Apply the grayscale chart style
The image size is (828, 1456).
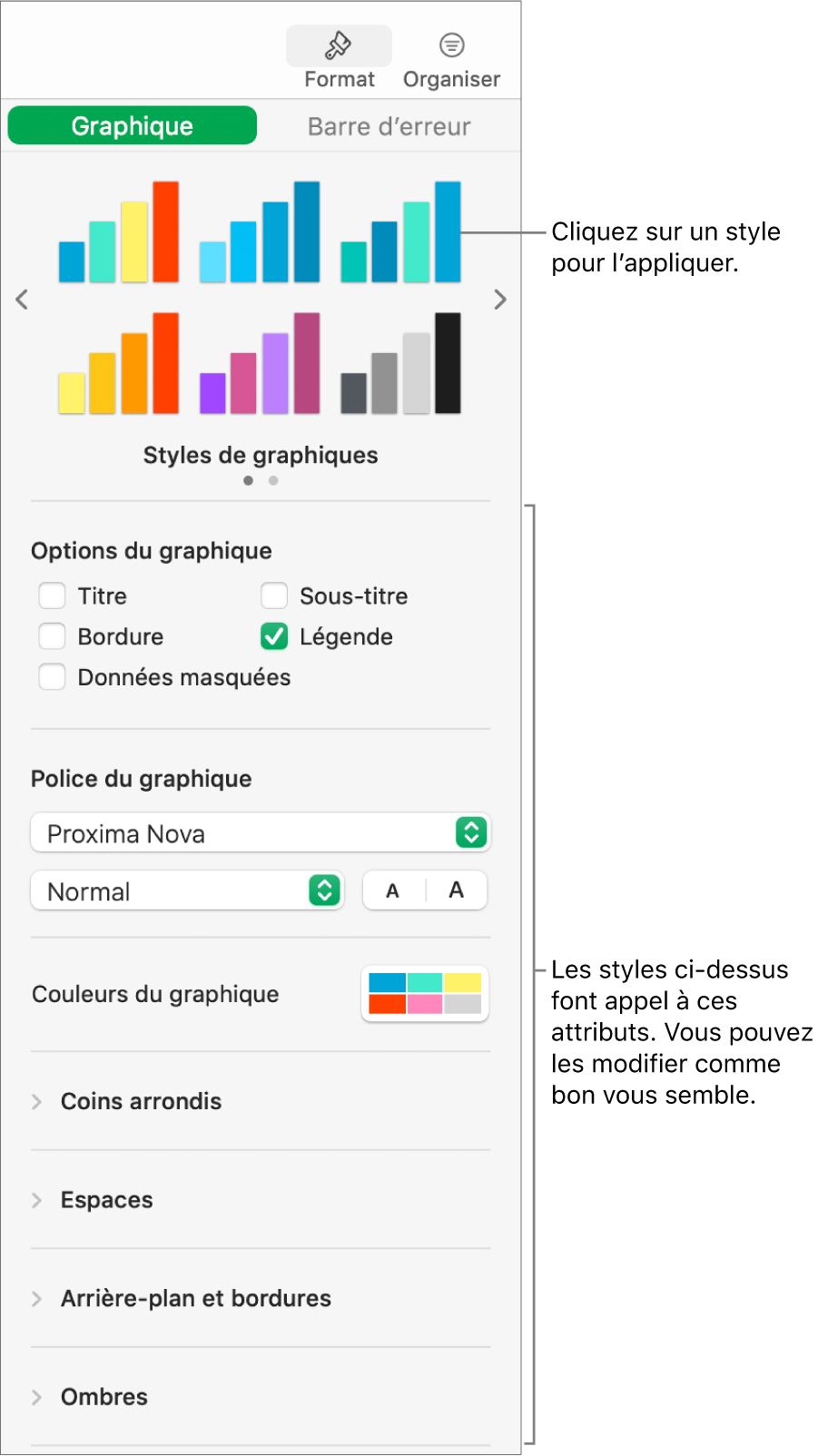pyautogui.click(x=401, y=364)
